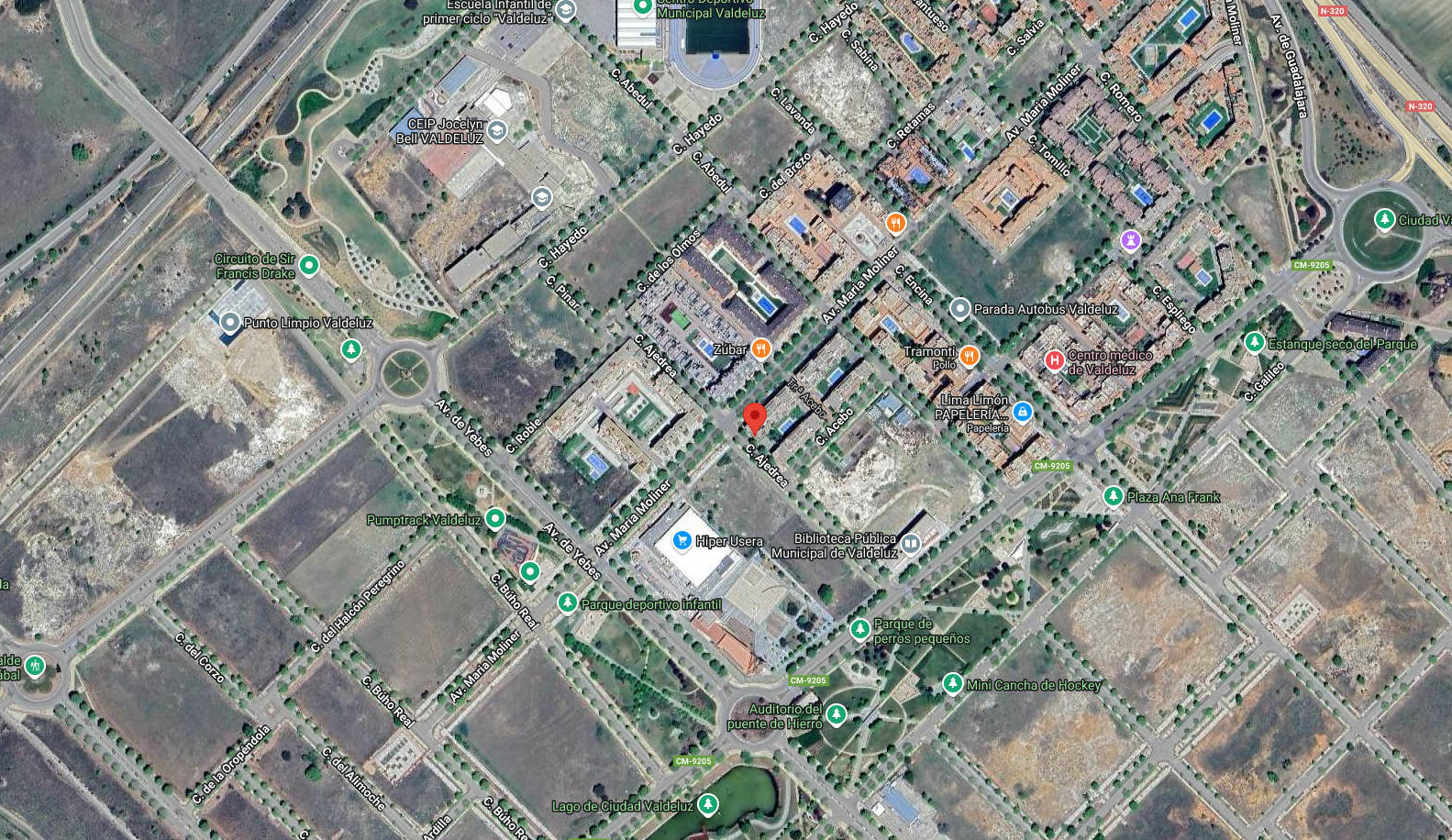Open Plaza Ana Frank park marker
The width and height of the screenshot is (1452, 840).
click(1113, 496)
